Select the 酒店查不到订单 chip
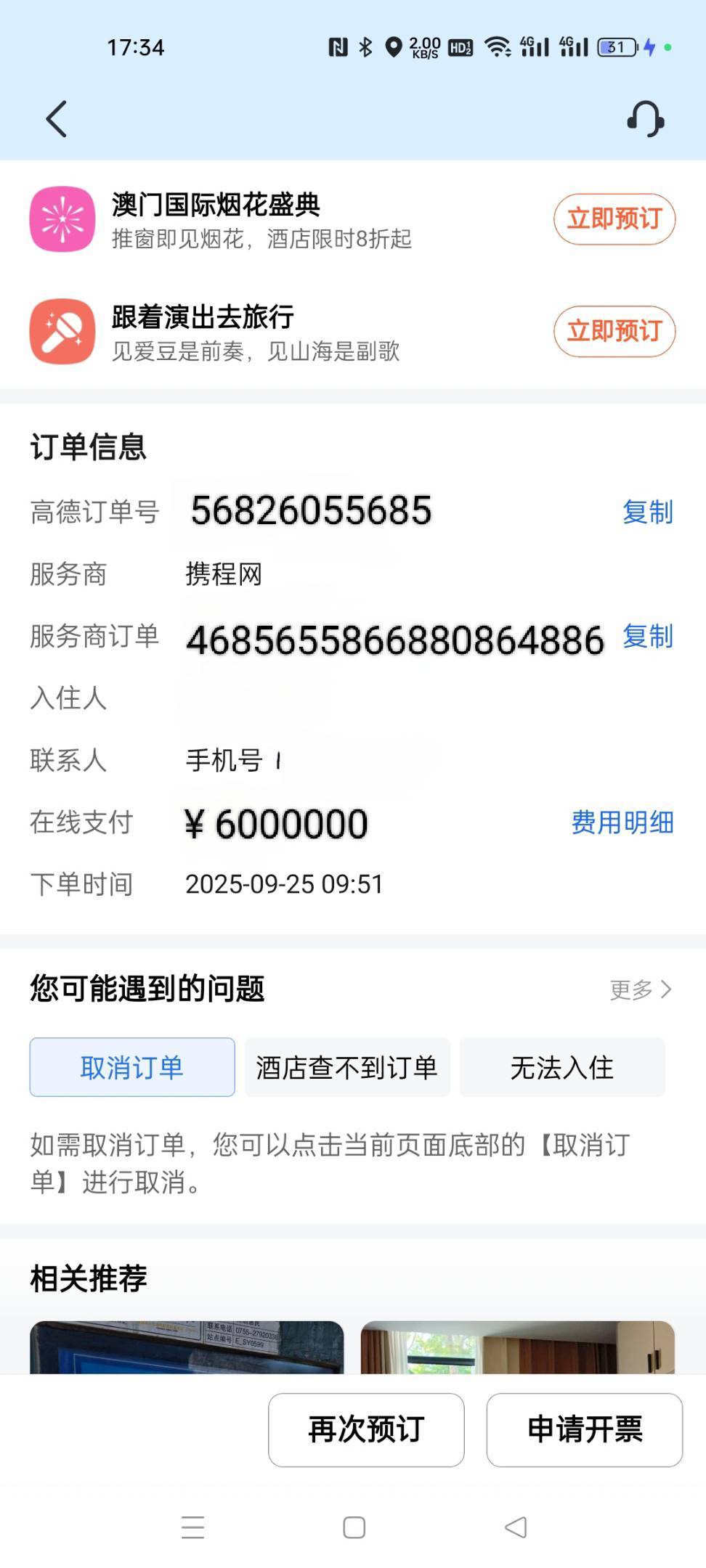706x1568 pixels. point(347,1067)
